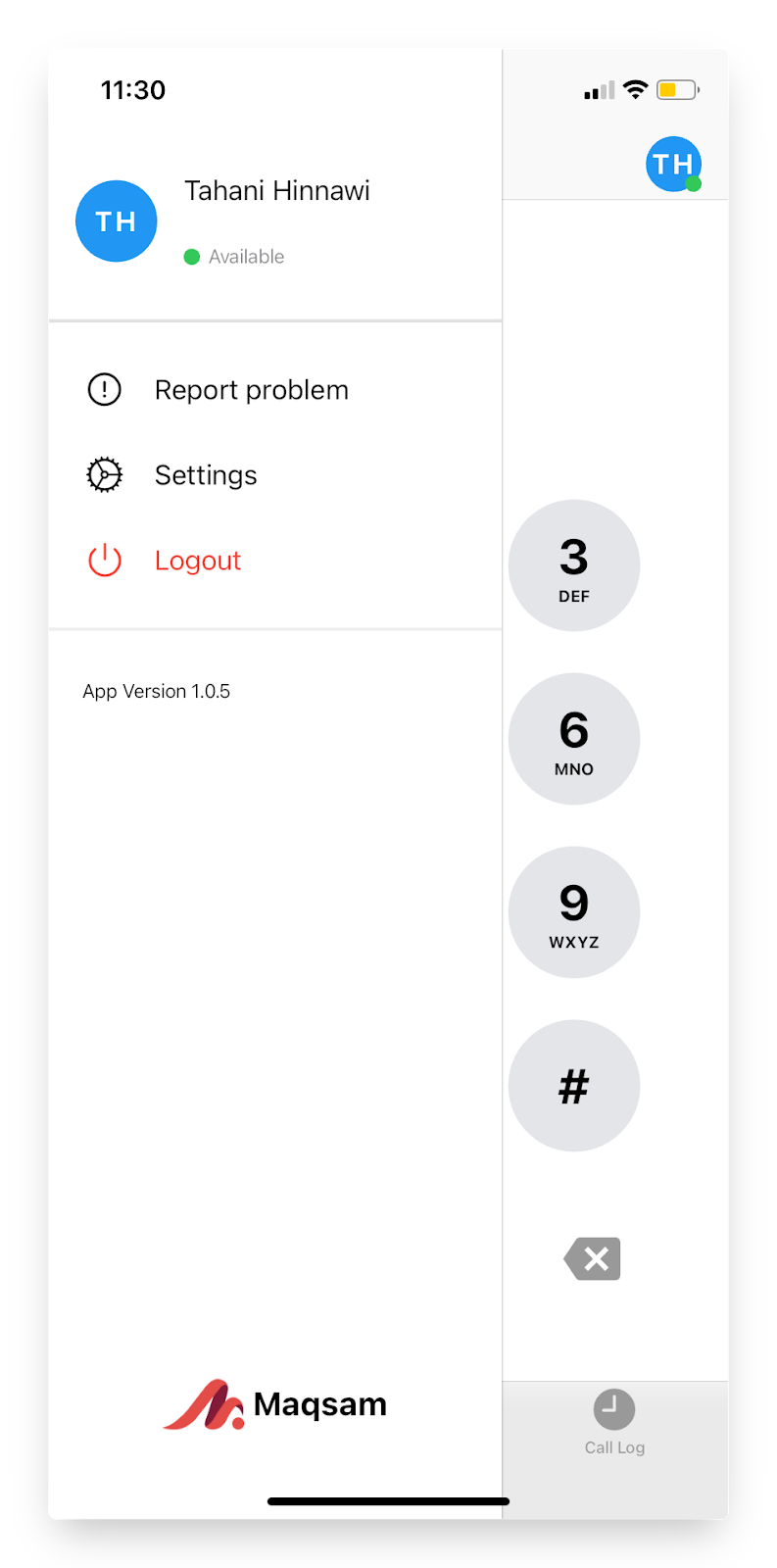Dial digit 3 on the keypad
The width and height of the screenshot is (777, 1568).
pyautogui.click(x=574, y=565)
